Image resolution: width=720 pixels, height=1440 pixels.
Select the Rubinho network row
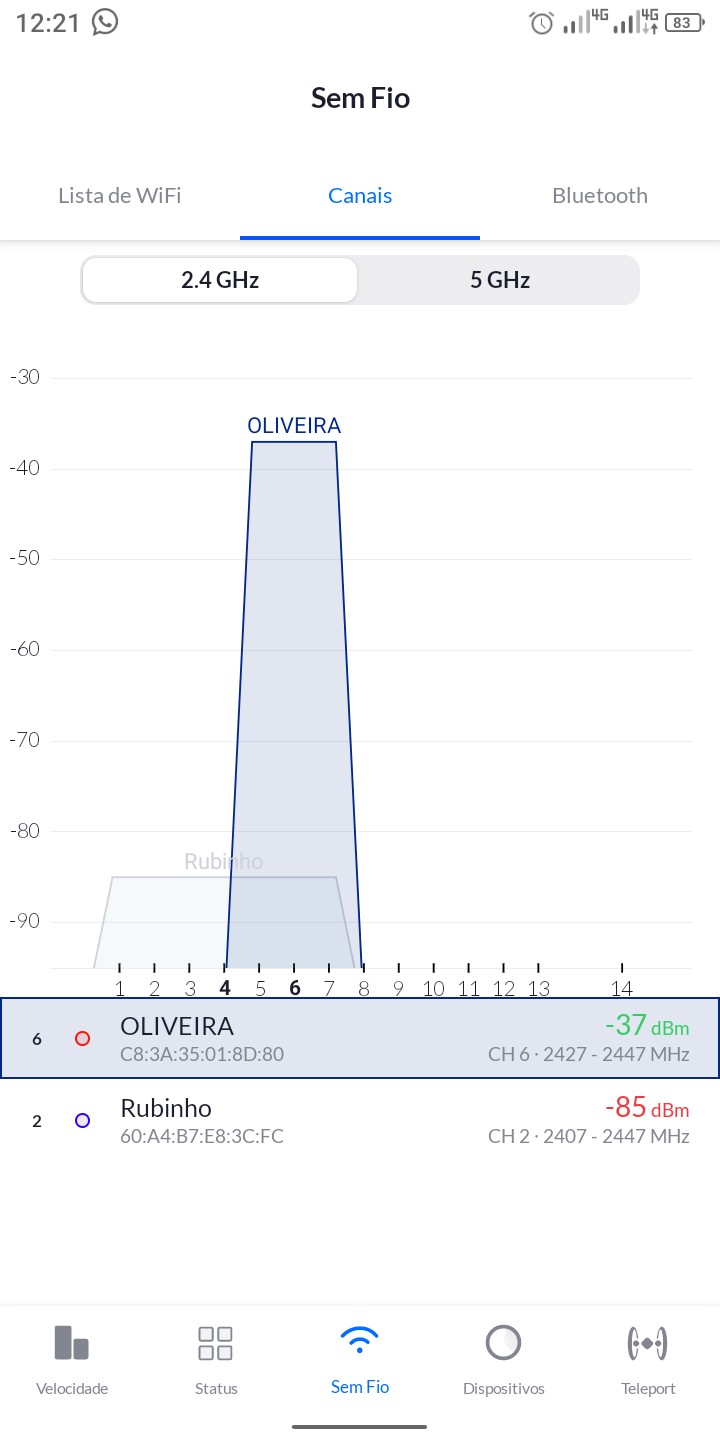click(360, 1120)
